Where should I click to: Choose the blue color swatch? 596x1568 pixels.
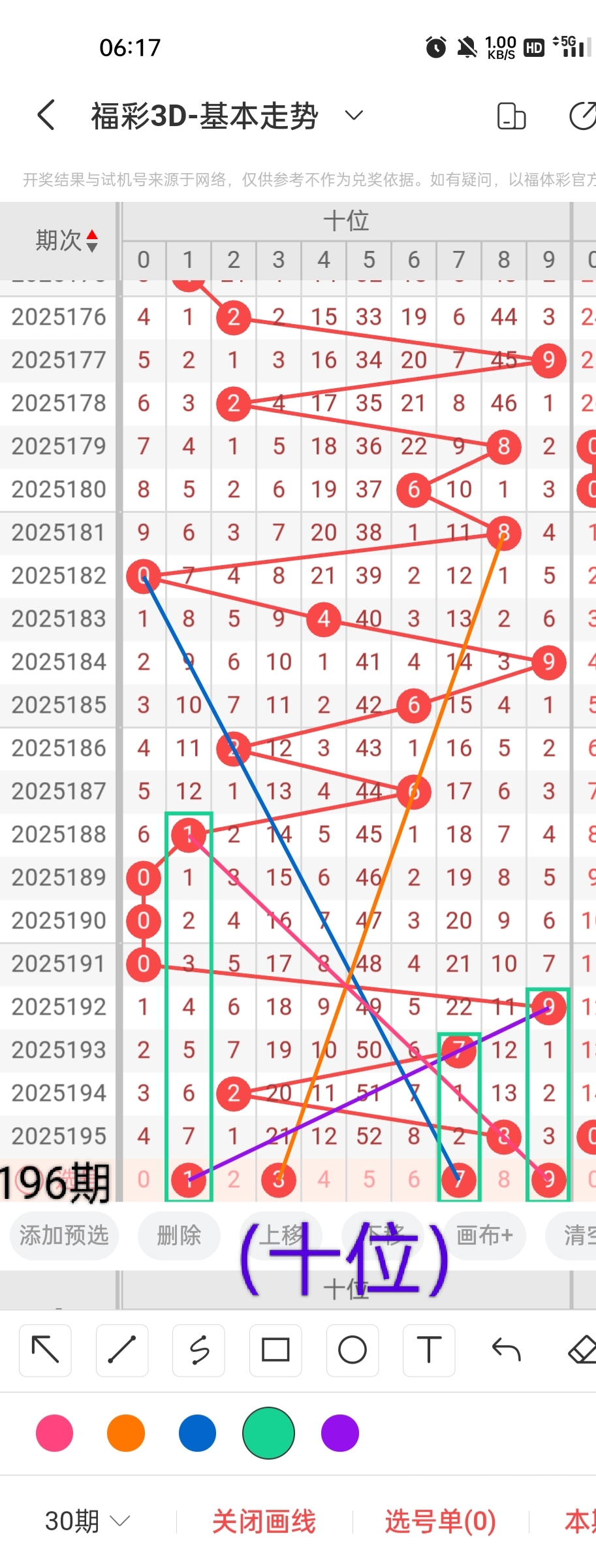(197, 1433)
